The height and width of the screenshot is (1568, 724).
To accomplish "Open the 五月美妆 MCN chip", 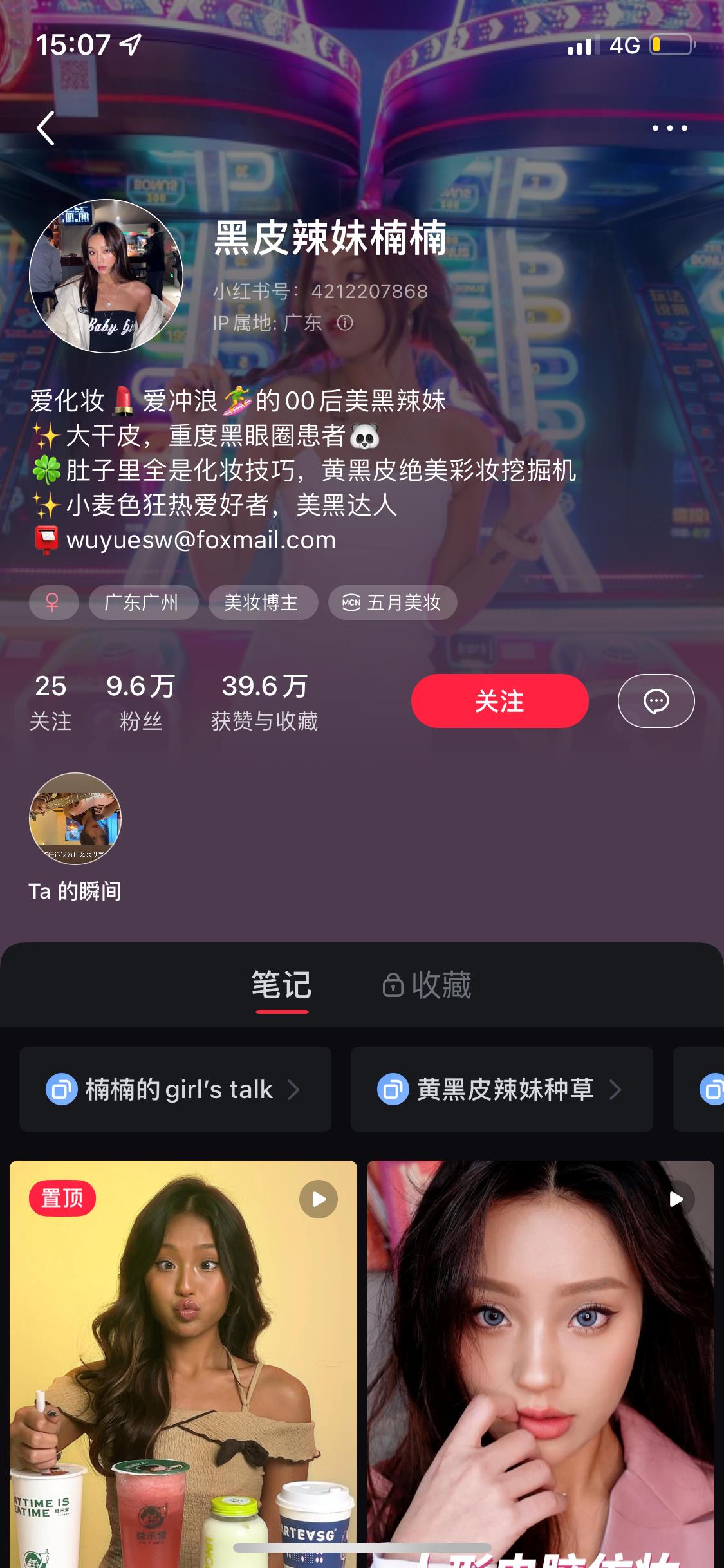I will click(x=393, y=602).
